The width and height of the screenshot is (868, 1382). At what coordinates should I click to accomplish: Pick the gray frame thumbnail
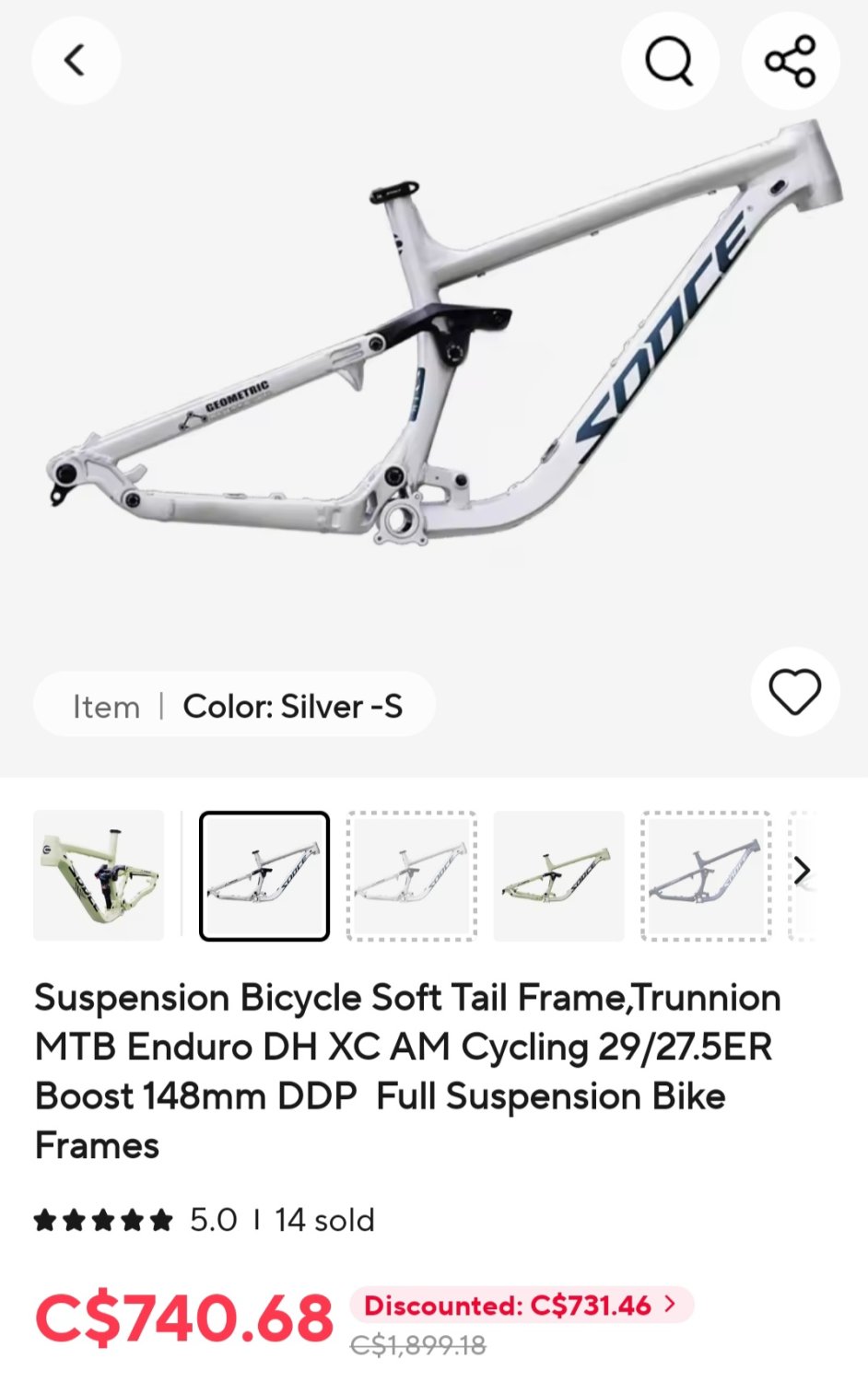(705, 875)
